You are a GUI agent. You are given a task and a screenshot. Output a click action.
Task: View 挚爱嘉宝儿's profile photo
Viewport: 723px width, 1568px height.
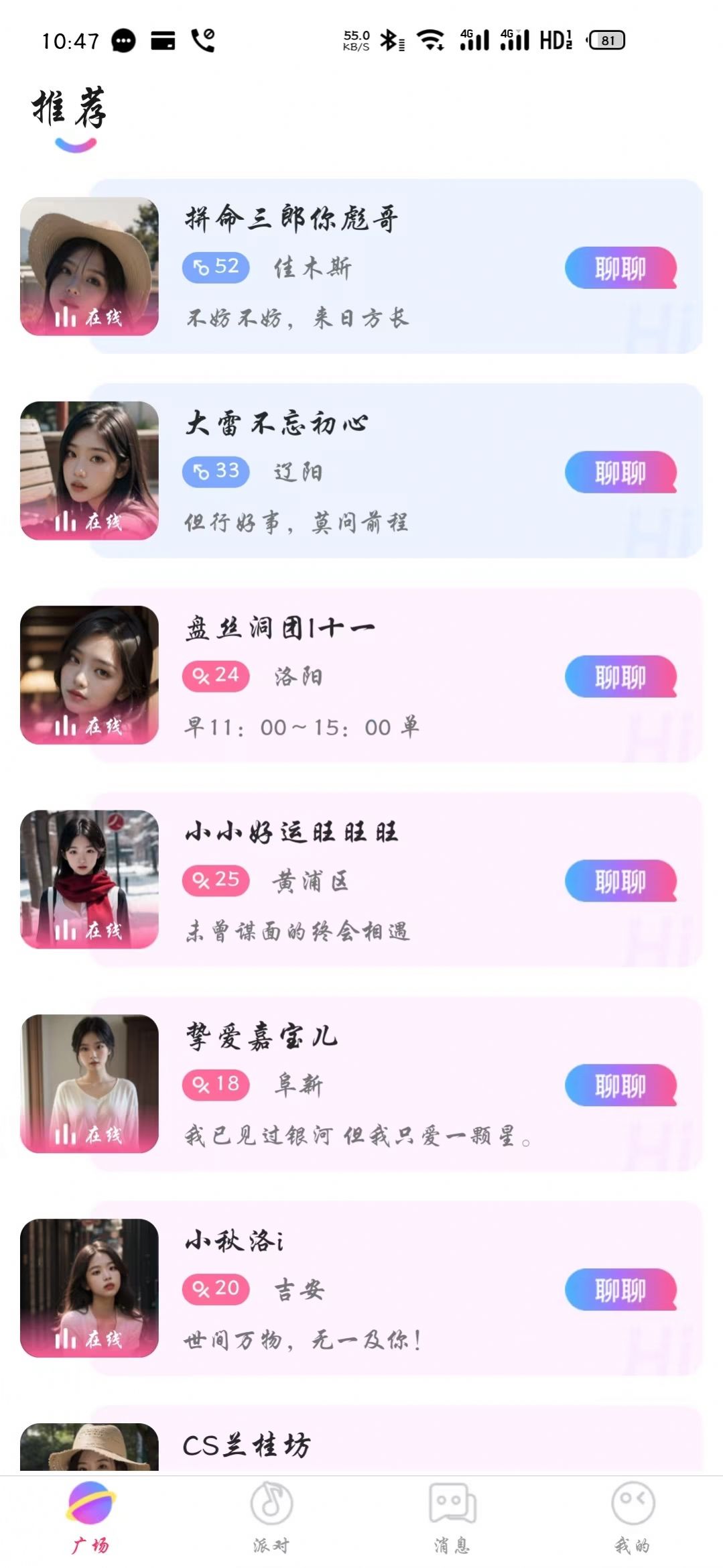tap(90, 1084)
